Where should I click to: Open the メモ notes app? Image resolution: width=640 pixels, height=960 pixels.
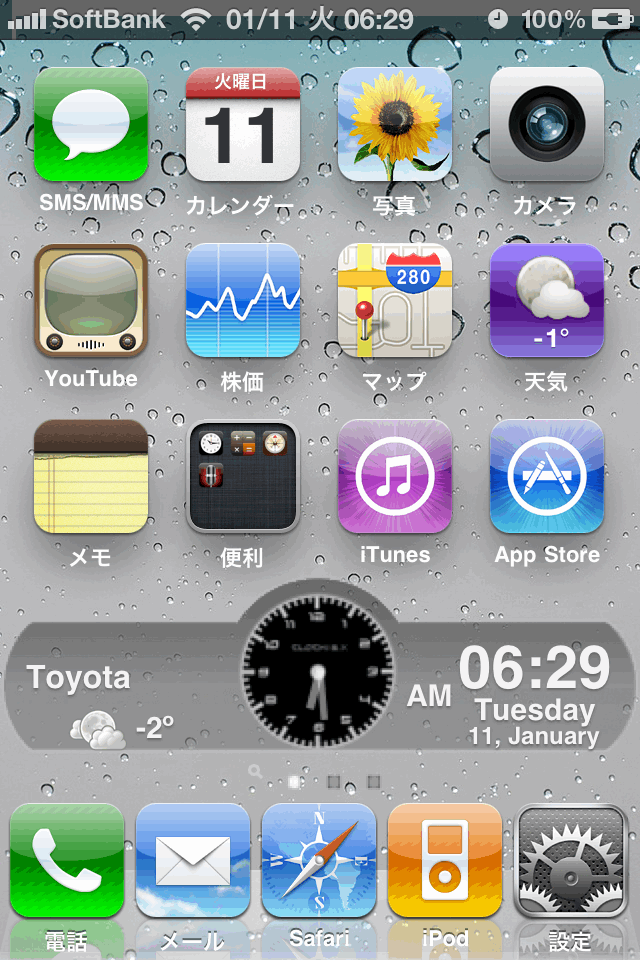(x=91, y=477)
